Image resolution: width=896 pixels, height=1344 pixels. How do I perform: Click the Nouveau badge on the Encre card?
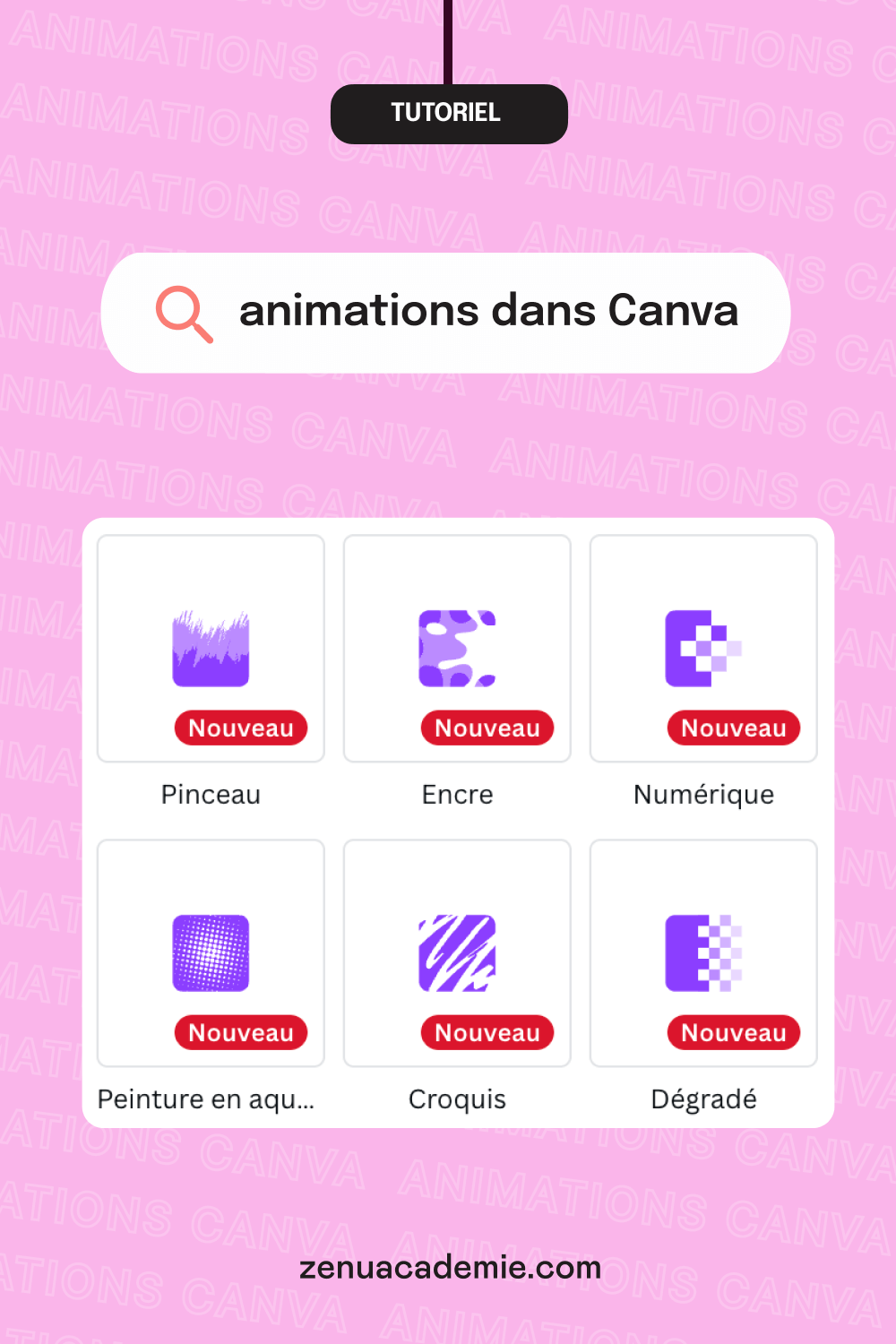coord(487,728)
